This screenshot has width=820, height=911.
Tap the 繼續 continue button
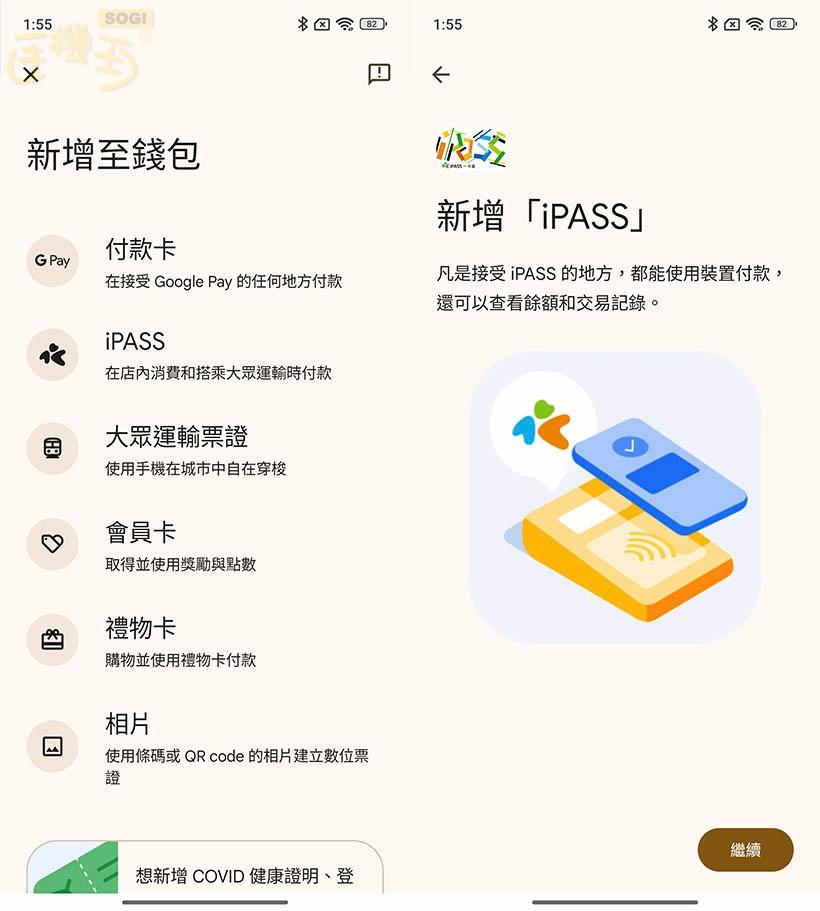(x=745, y=850)
